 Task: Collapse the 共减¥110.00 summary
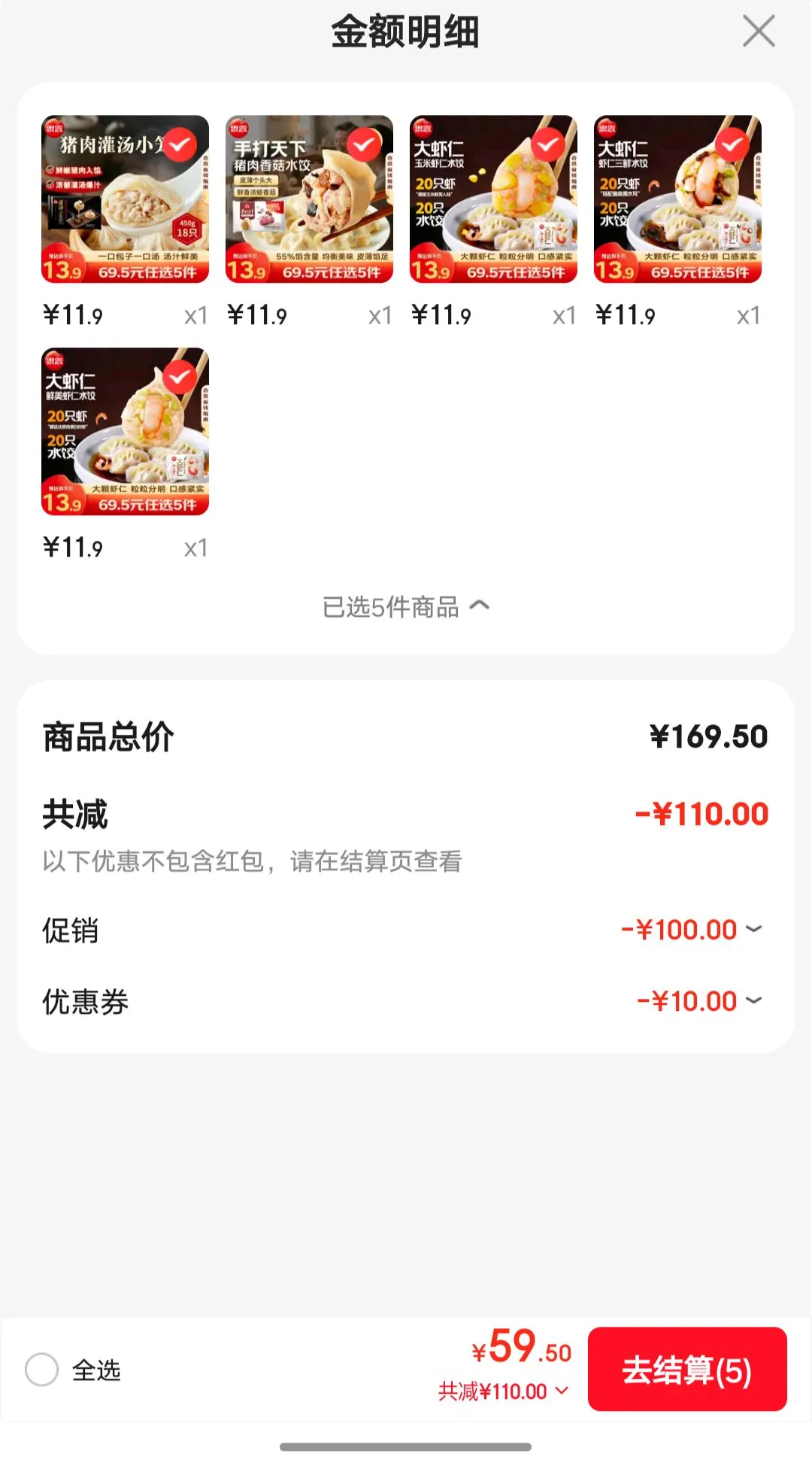click(x=504, y=1392)
